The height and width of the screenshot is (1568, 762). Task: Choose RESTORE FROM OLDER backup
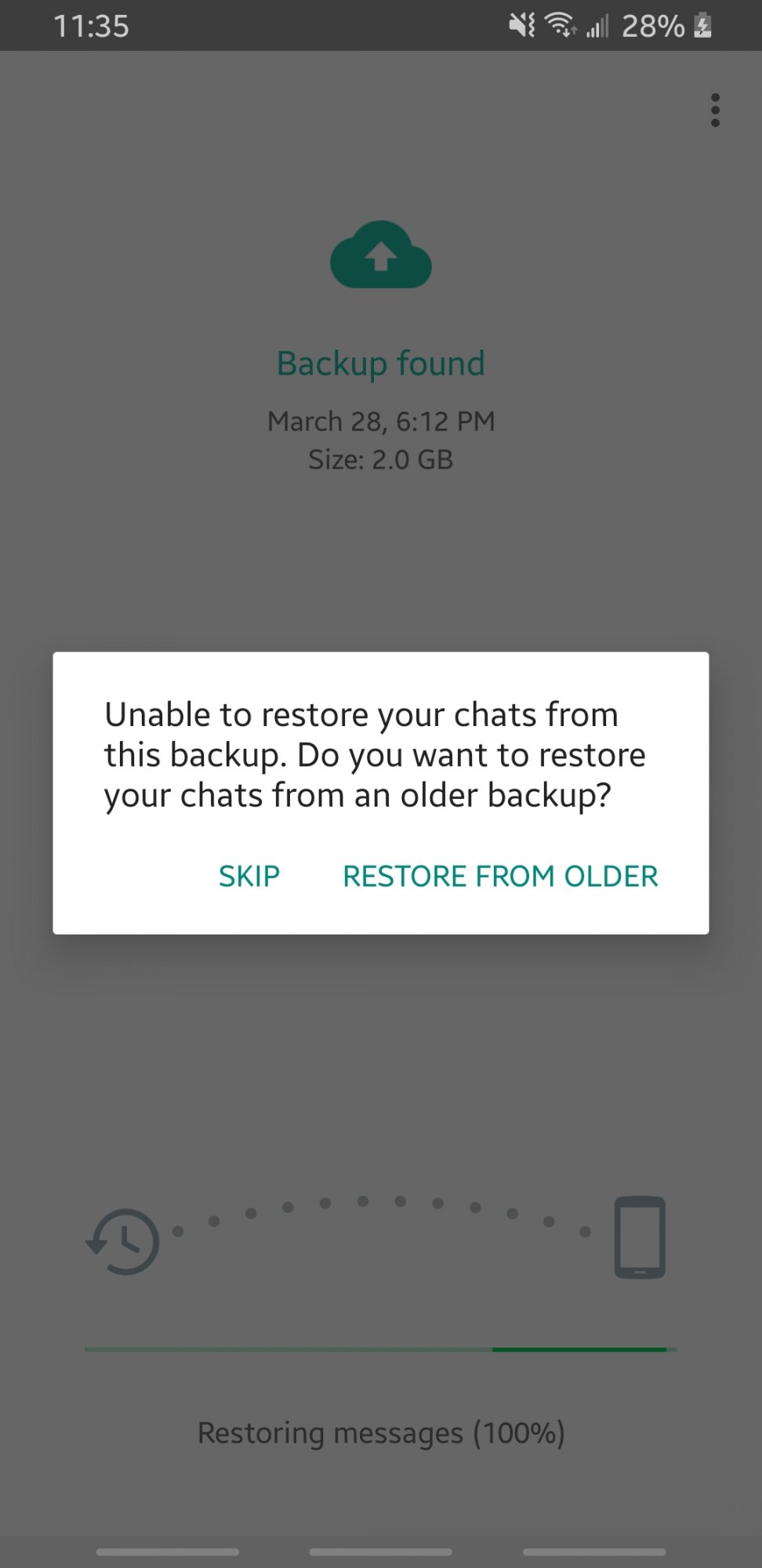[x=500, y=876]
